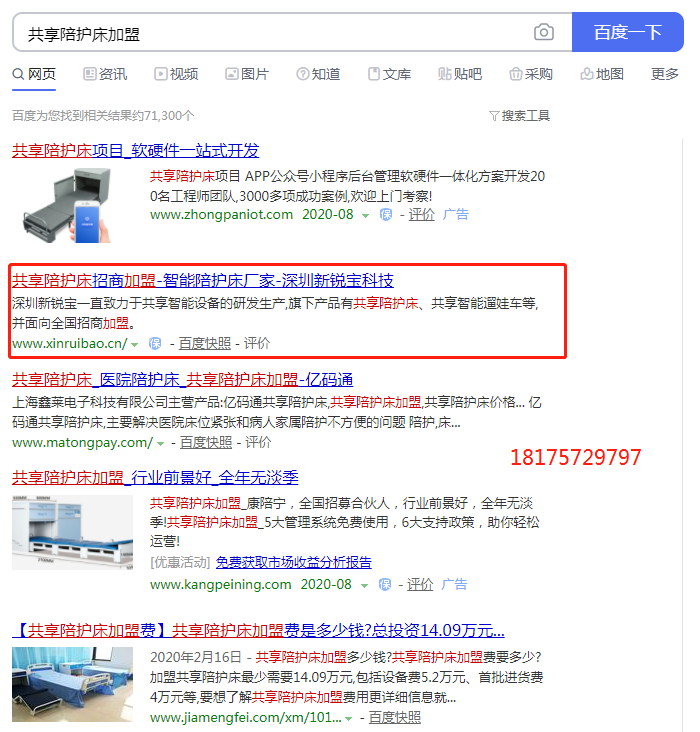
Task: Focus the search box containing 共享陪护床加盟
Action: pos(270,34)
